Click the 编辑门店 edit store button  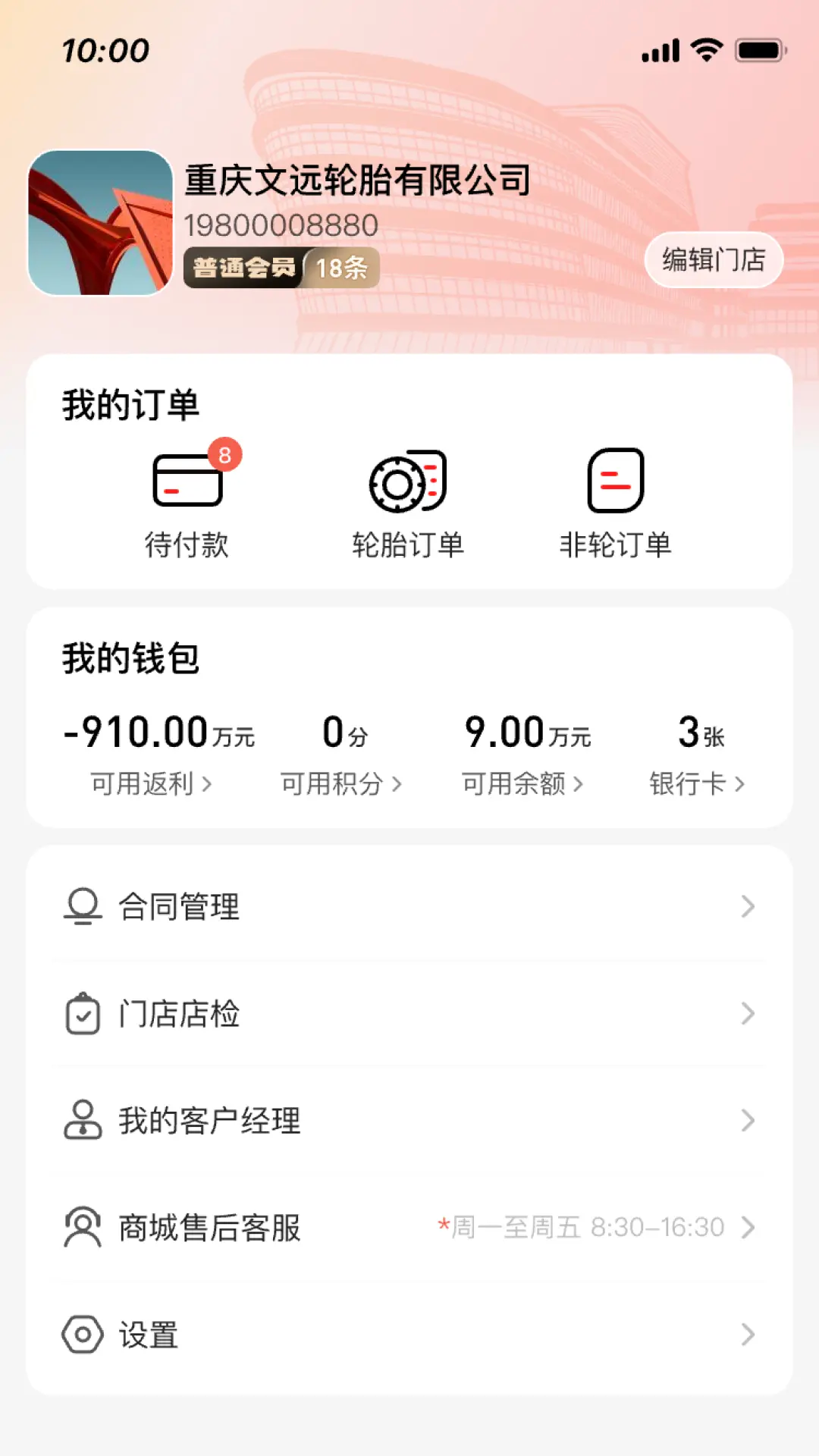click(x=714, y=259)
